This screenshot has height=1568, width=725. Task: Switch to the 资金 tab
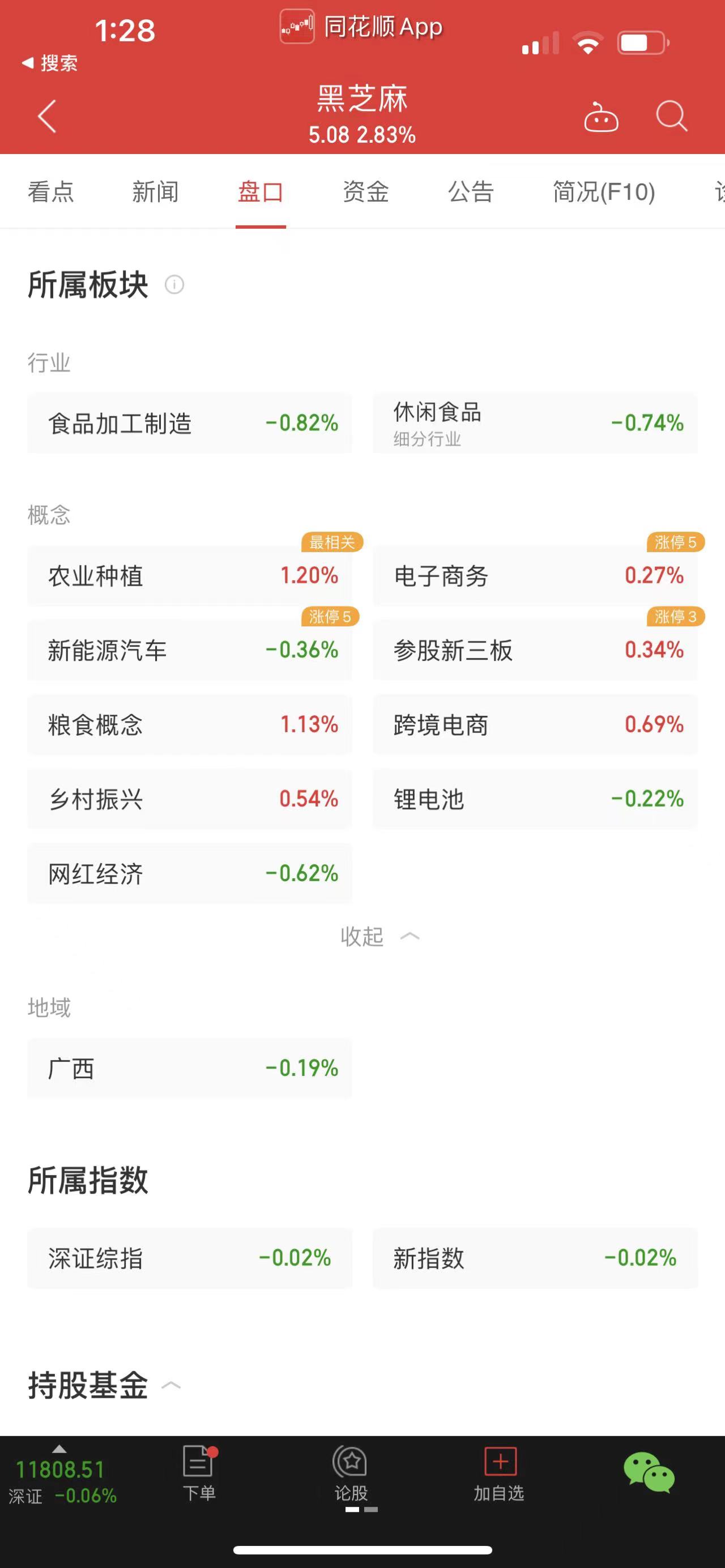(x=365, y=192)
